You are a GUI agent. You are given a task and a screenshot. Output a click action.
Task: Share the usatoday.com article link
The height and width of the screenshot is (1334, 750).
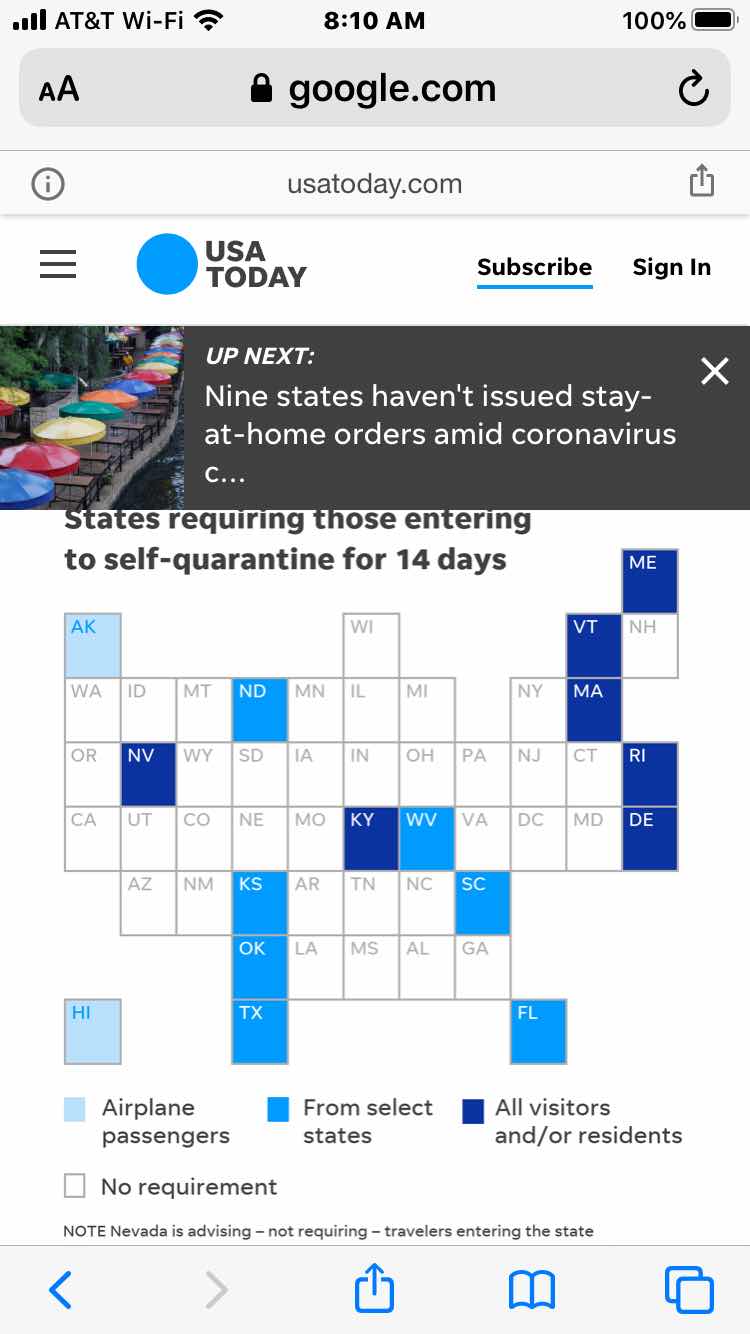(702, 182)
